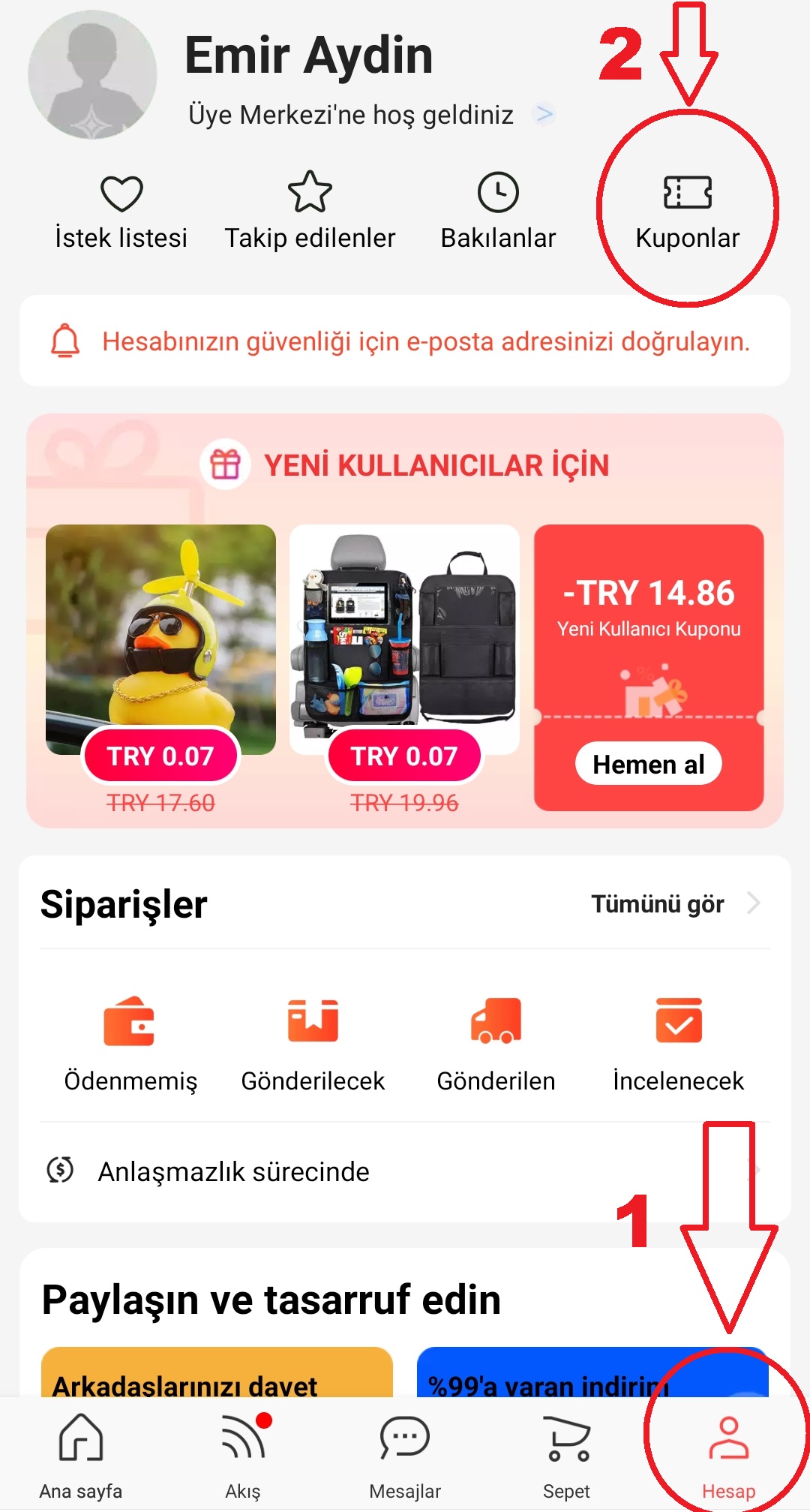
Task: Open the yellow duck product for TRY 0.07
Action: [160, 639]
